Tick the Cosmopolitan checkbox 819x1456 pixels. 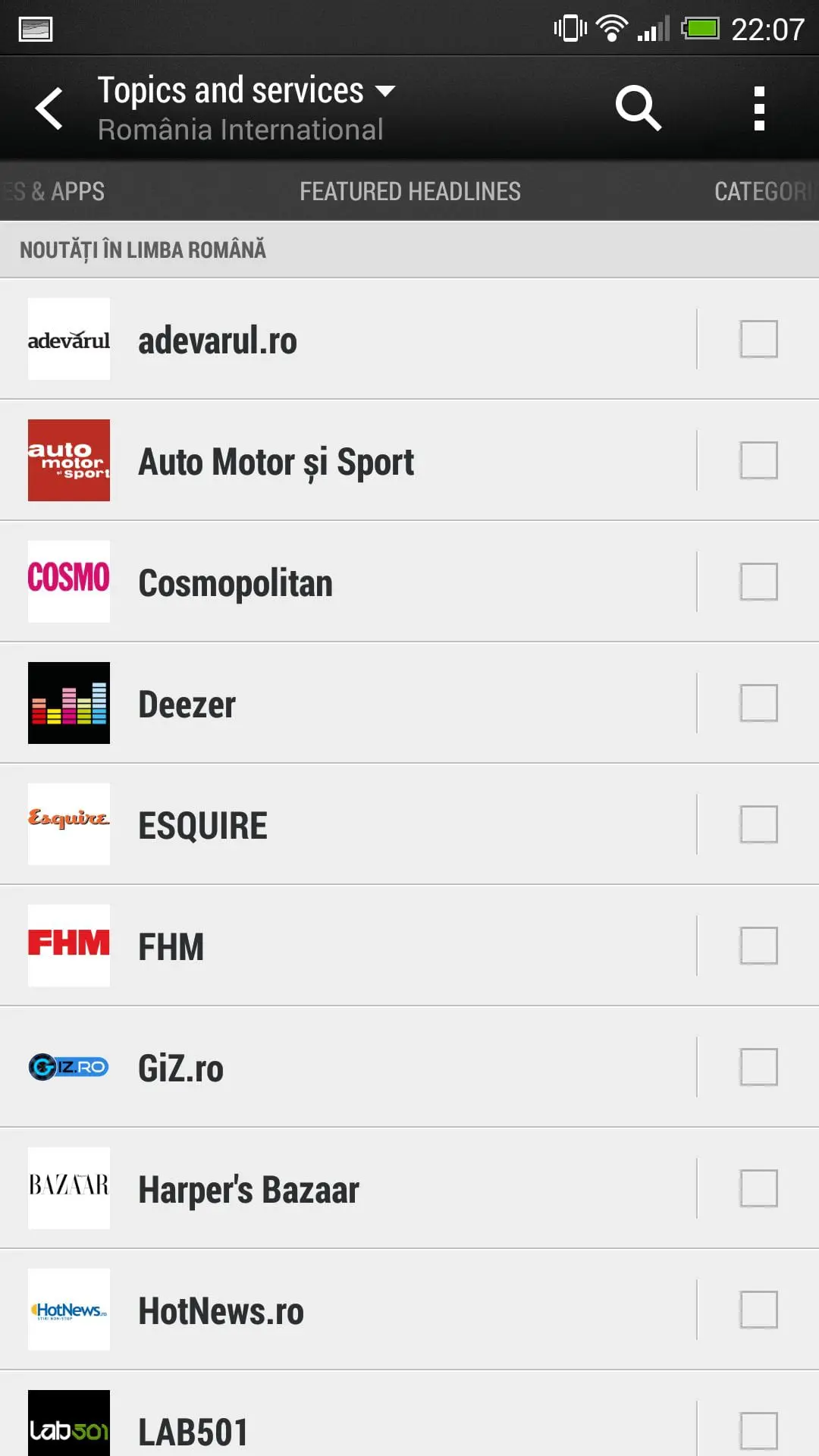tap(758, 582)
